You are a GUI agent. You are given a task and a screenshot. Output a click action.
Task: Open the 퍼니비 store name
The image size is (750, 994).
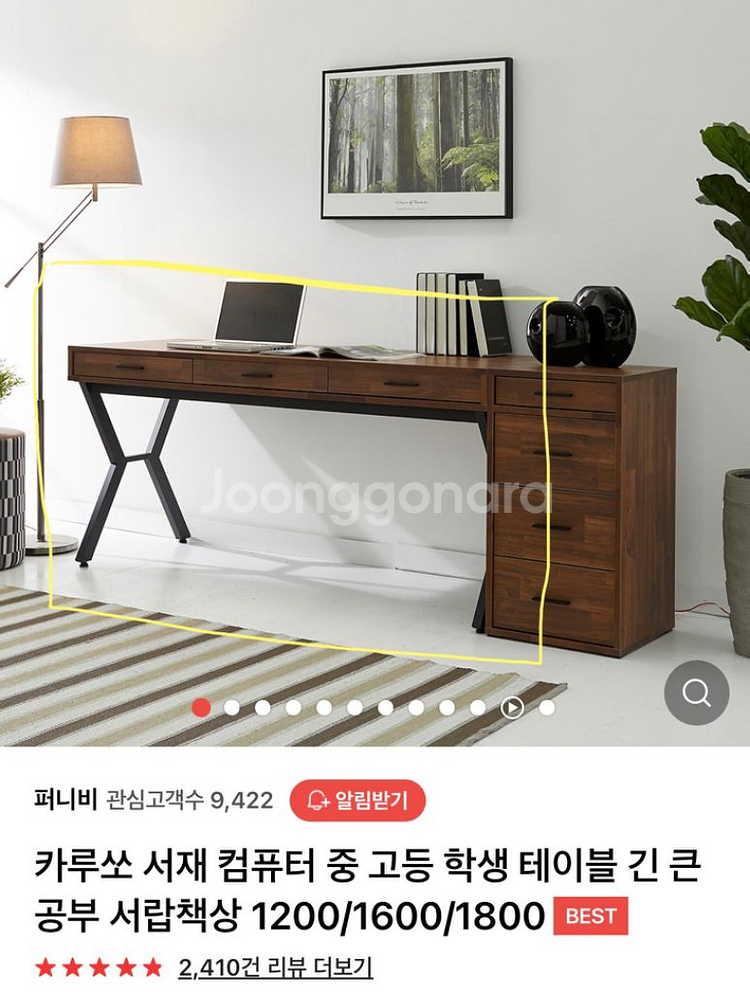[65, 800]
